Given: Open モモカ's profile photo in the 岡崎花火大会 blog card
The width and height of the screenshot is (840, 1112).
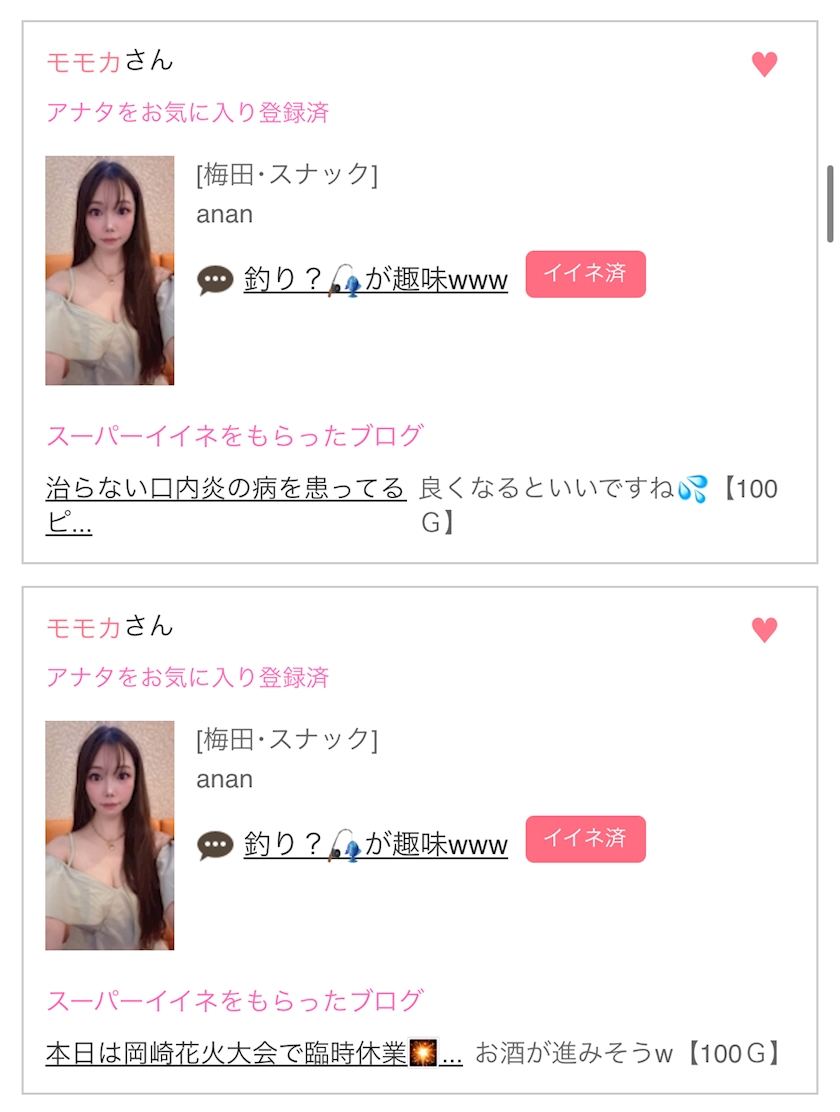Looking at the screenshot, I should coord(110,835).
